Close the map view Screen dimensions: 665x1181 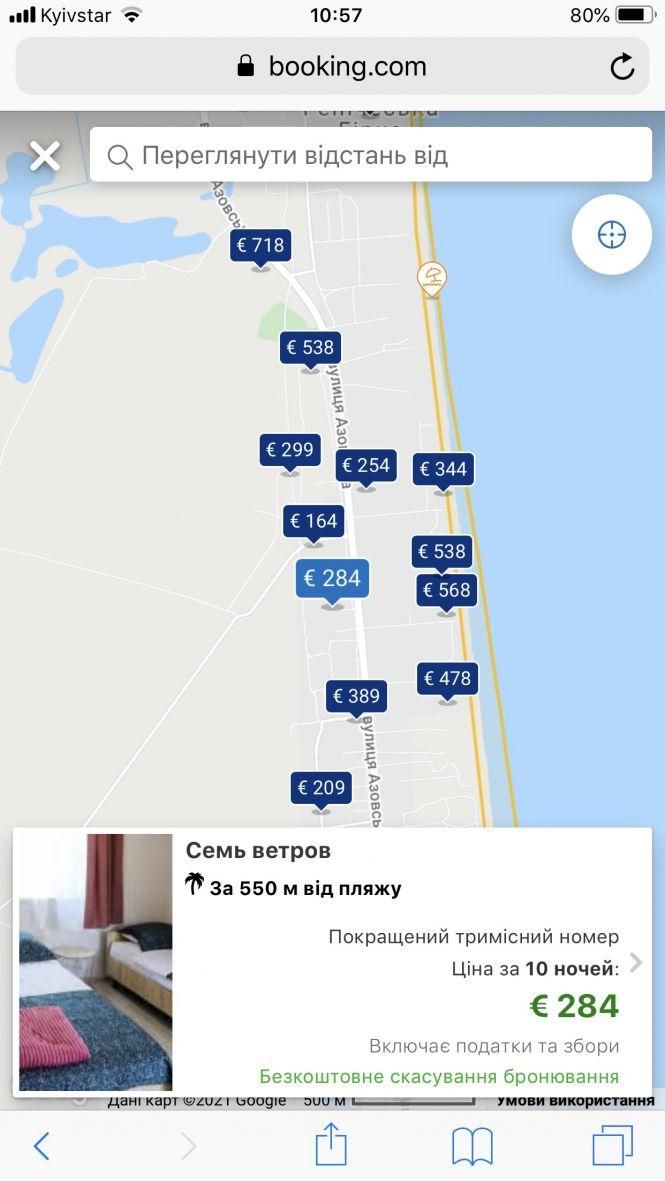(45, 156)
